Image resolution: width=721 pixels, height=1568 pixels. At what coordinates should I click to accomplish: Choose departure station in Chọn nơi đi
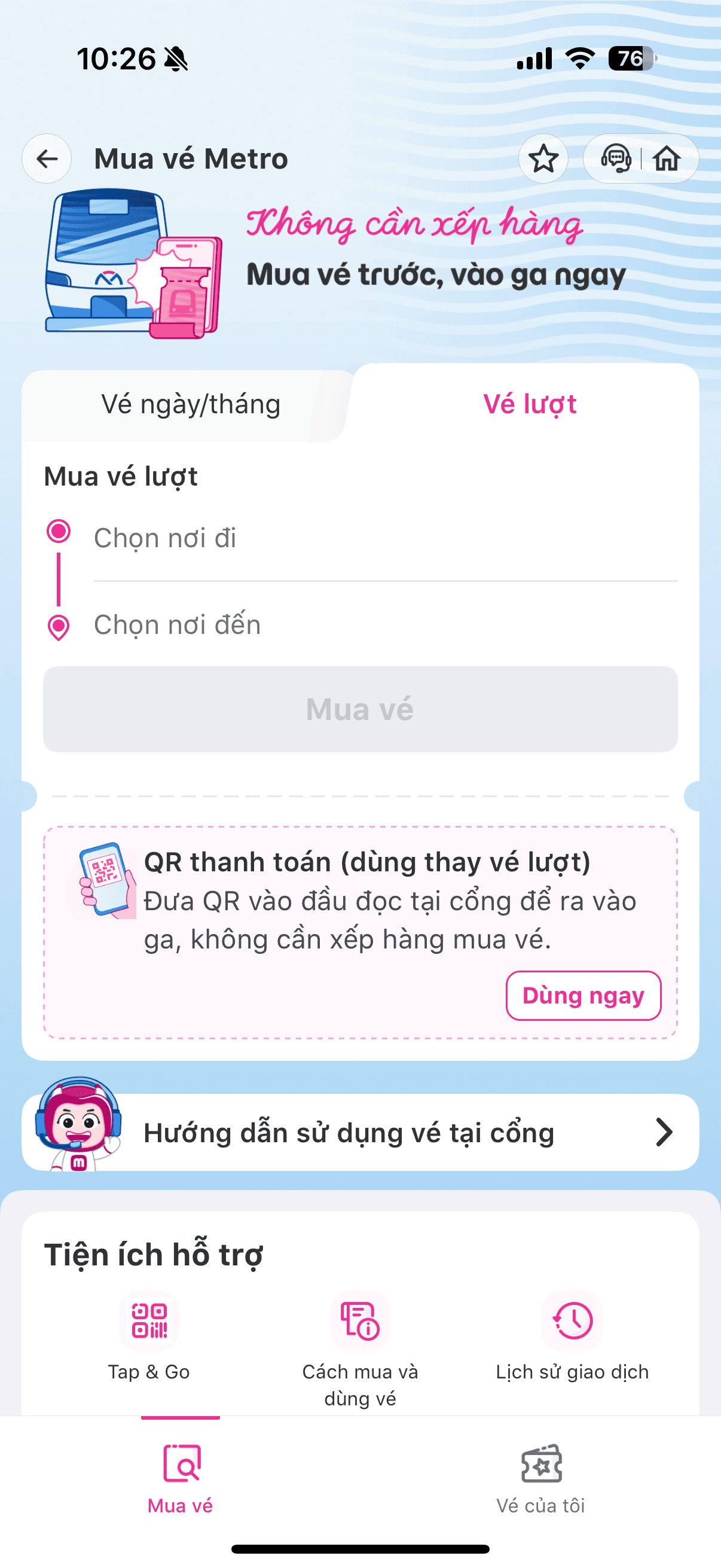coord(383,539)
